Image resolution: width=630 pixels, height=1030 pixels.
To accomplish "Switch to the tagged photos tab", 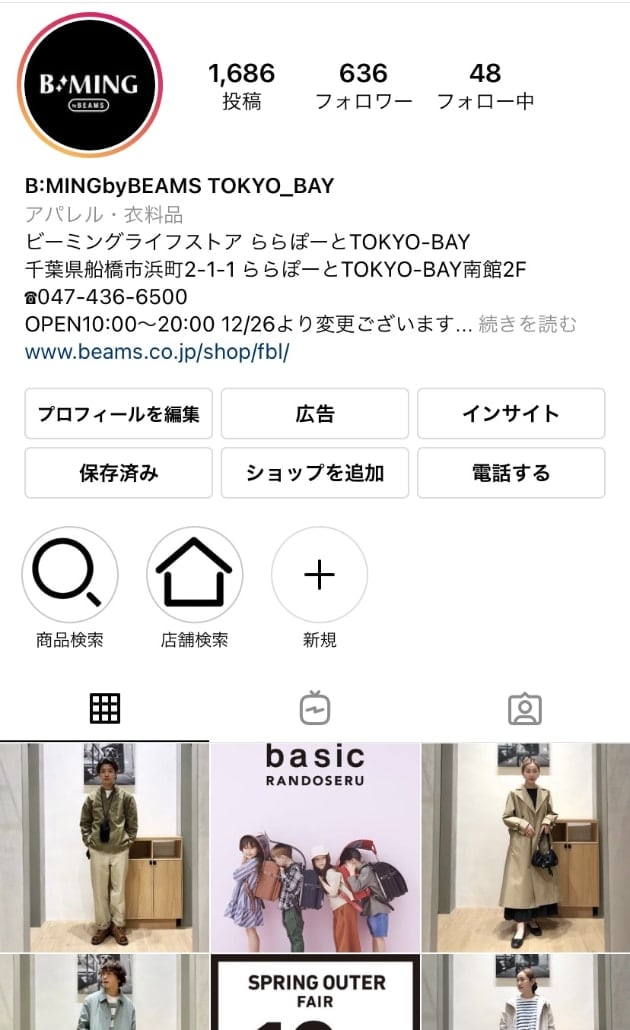I will click(524, 708).
